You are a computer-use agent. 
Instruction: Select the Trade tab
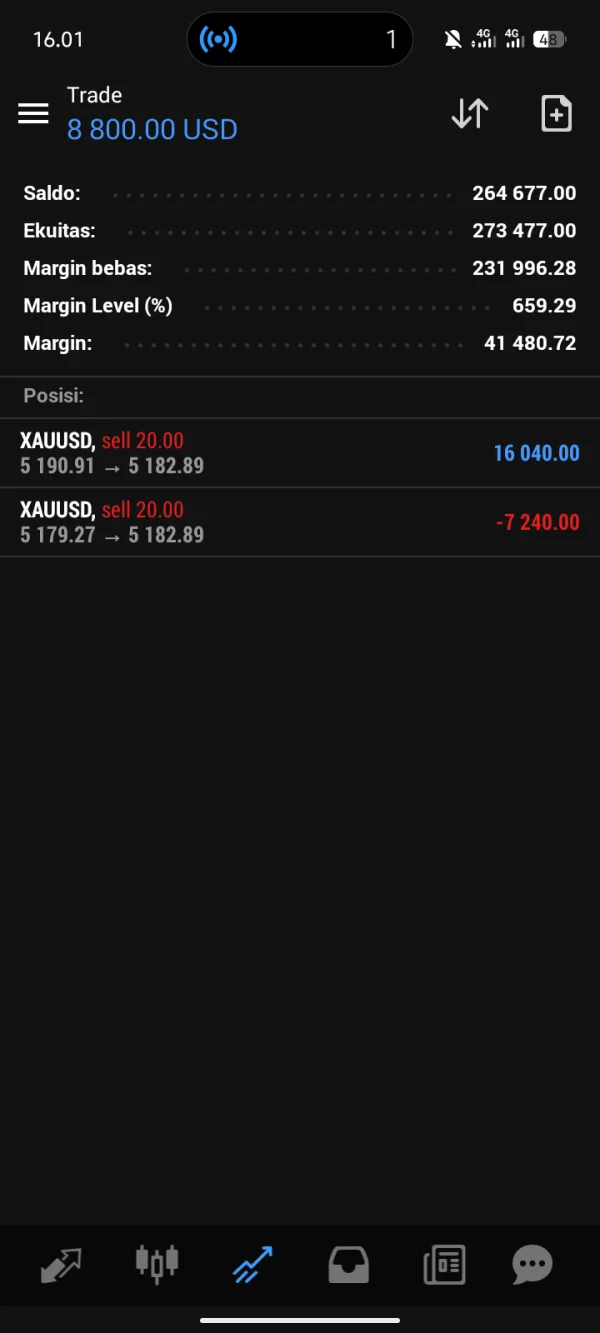click(253, 1265)
